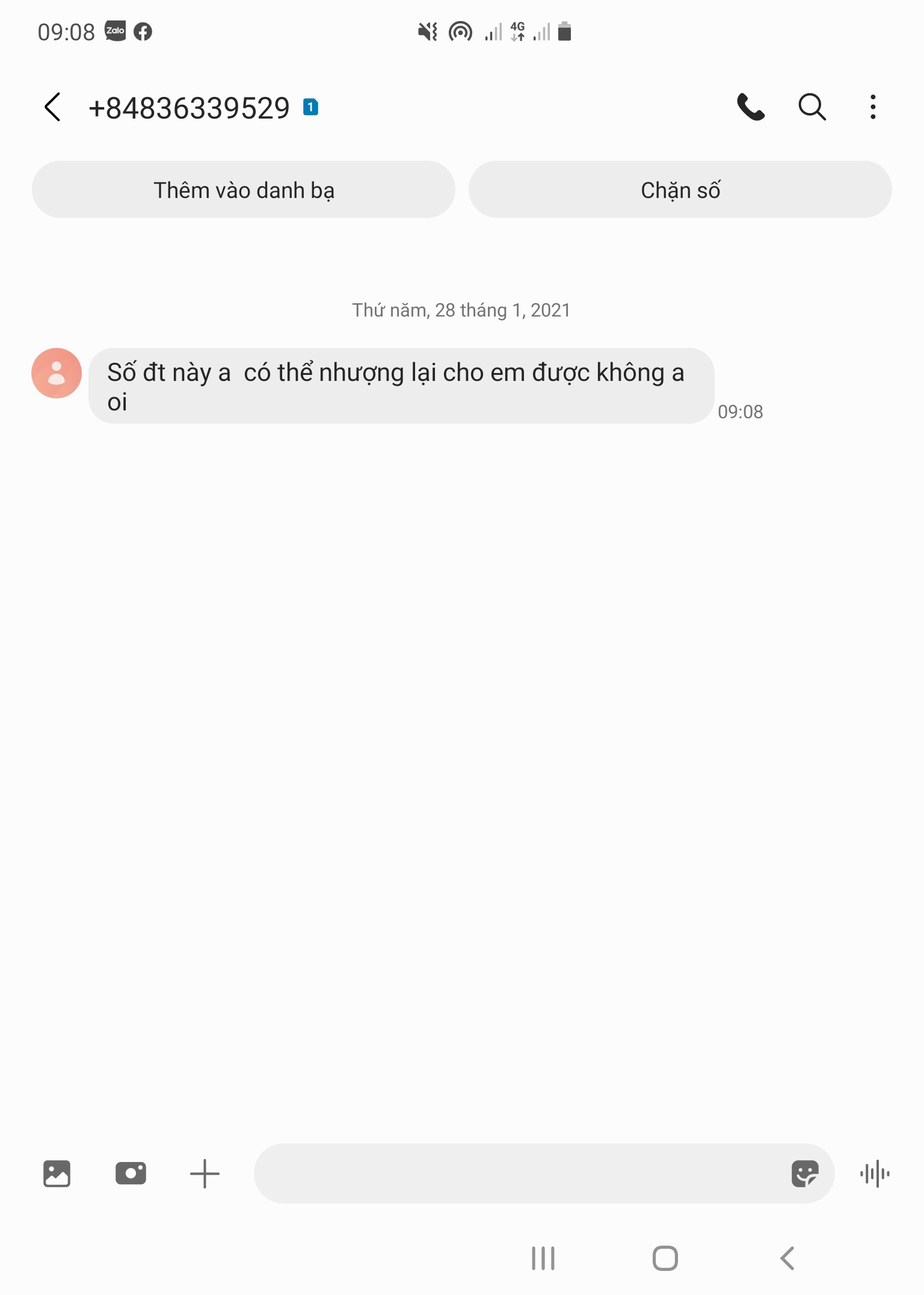The width and height of the screenshot is (924, 1295).
Task: Open the sender's contact avatar
Action: [x=57, y=373]
